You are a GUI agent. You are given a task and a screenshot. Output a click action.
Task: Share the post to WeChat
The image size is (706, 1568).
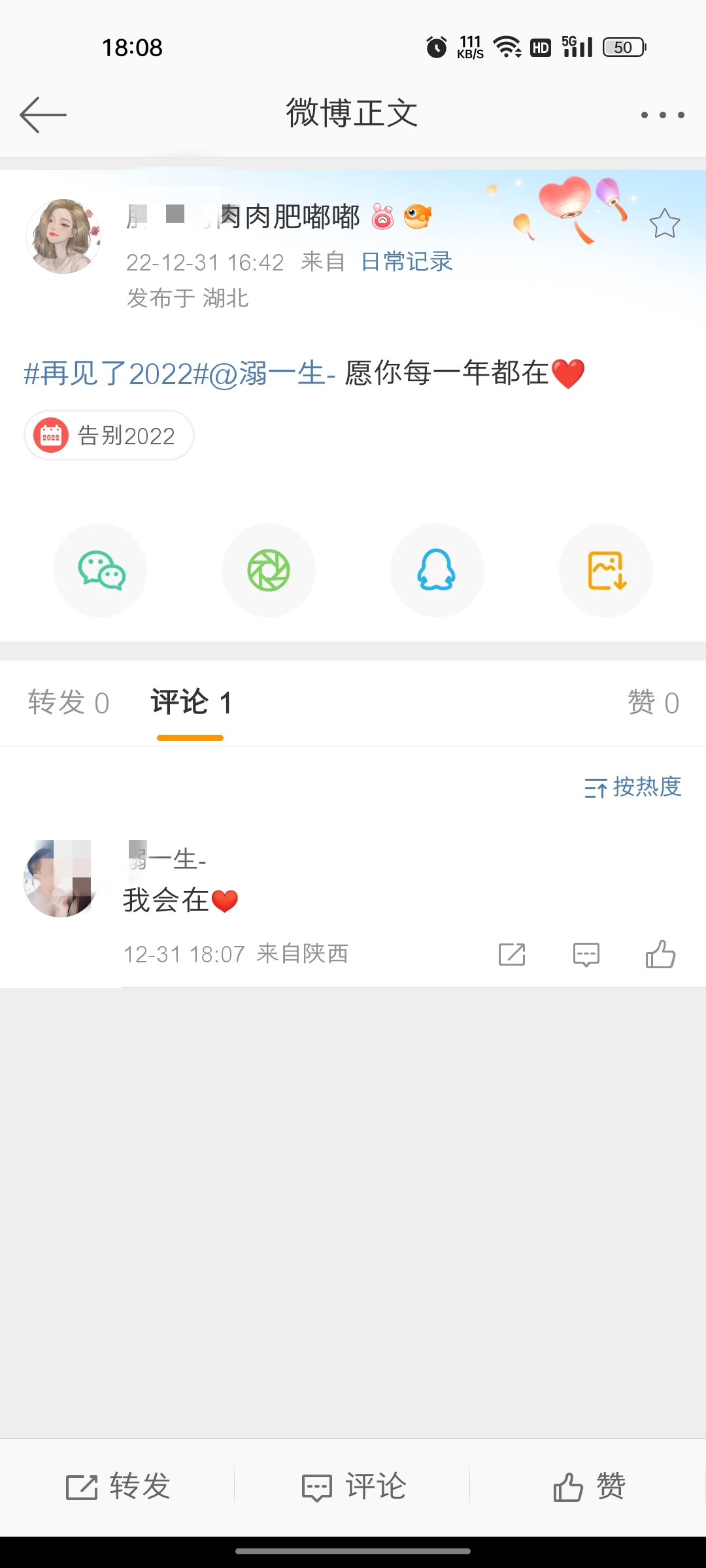pos(99,570)
